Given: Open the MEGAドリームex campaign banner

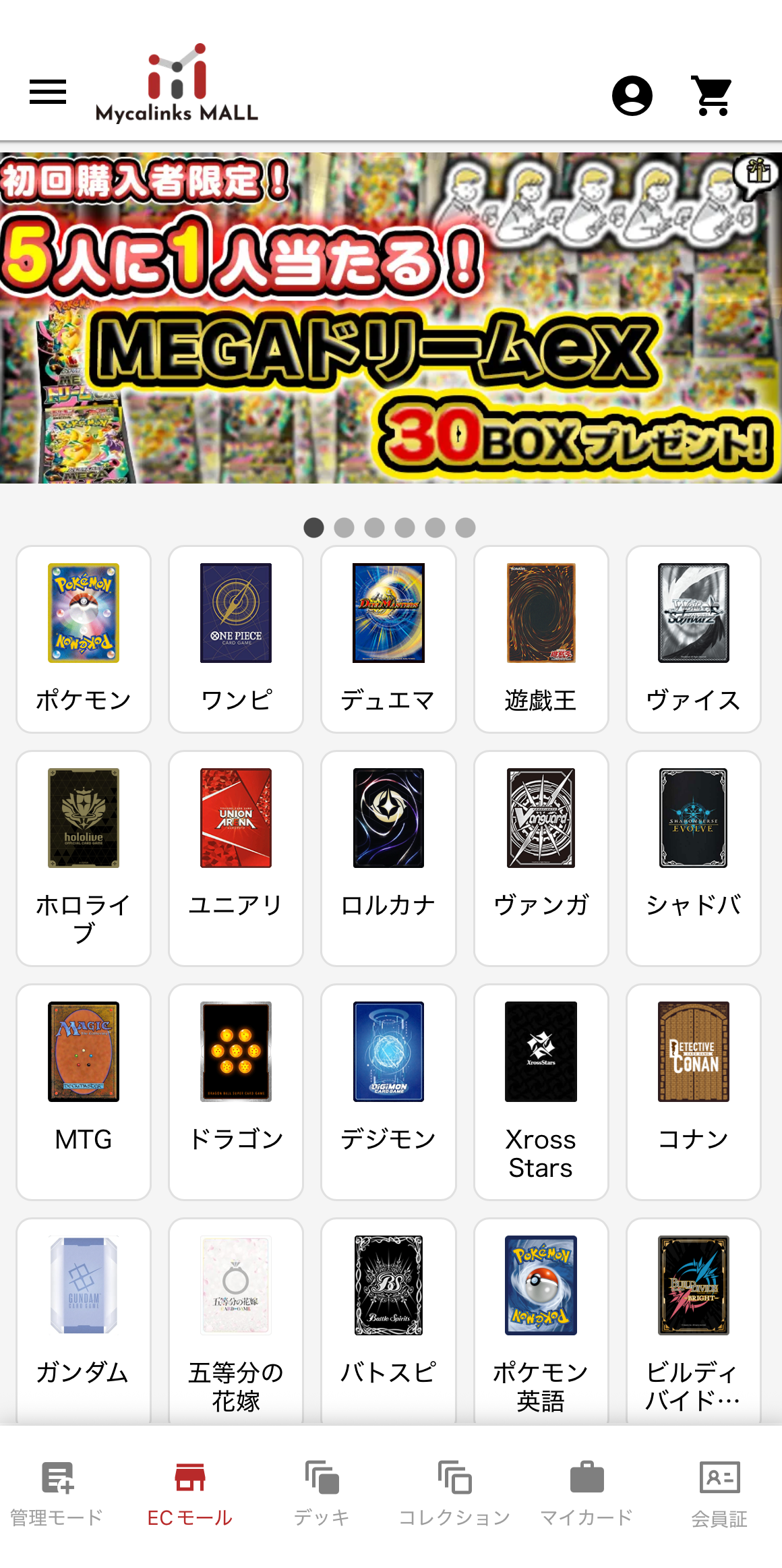Looking at the screenshot, I should 391,314.
